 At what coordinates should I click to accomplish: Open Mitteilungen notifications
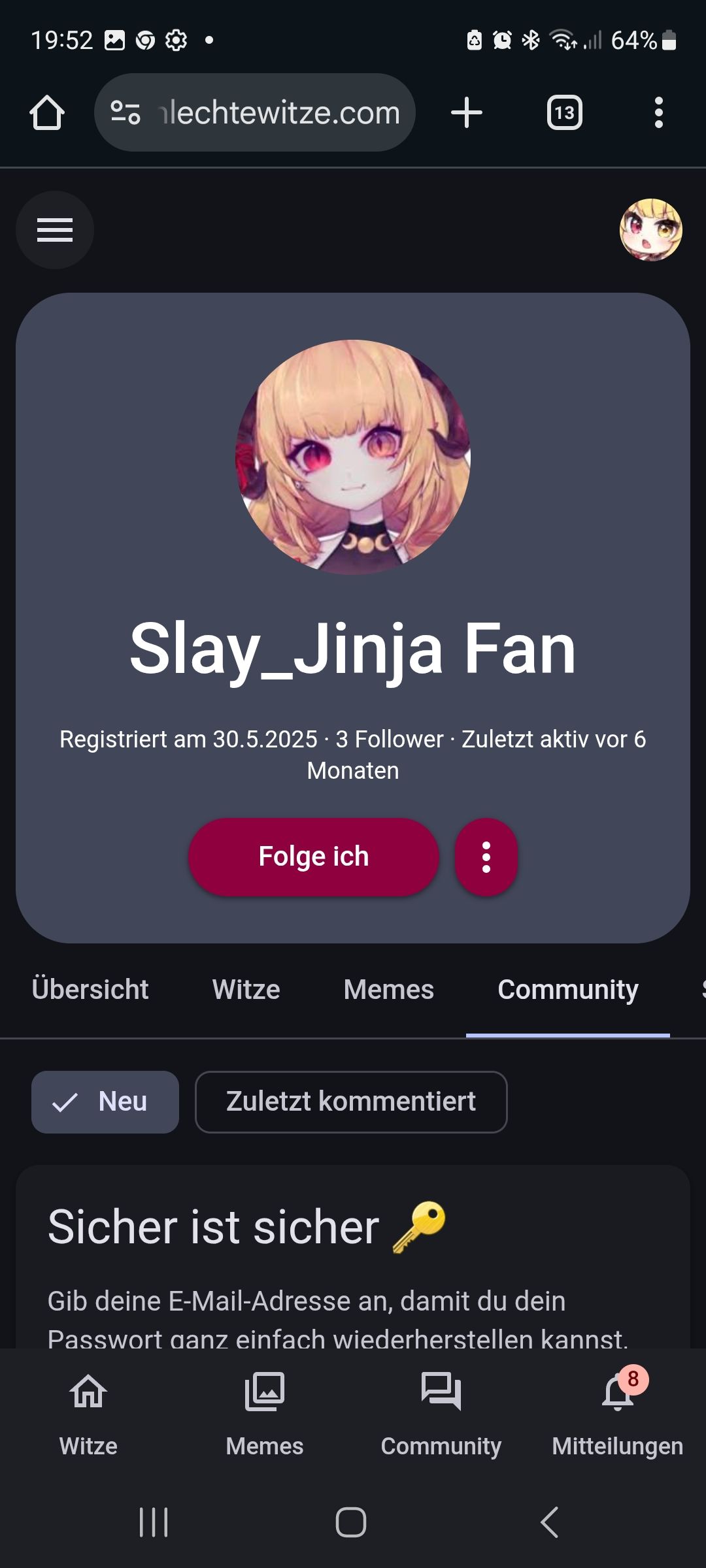tap(618, 1411)
